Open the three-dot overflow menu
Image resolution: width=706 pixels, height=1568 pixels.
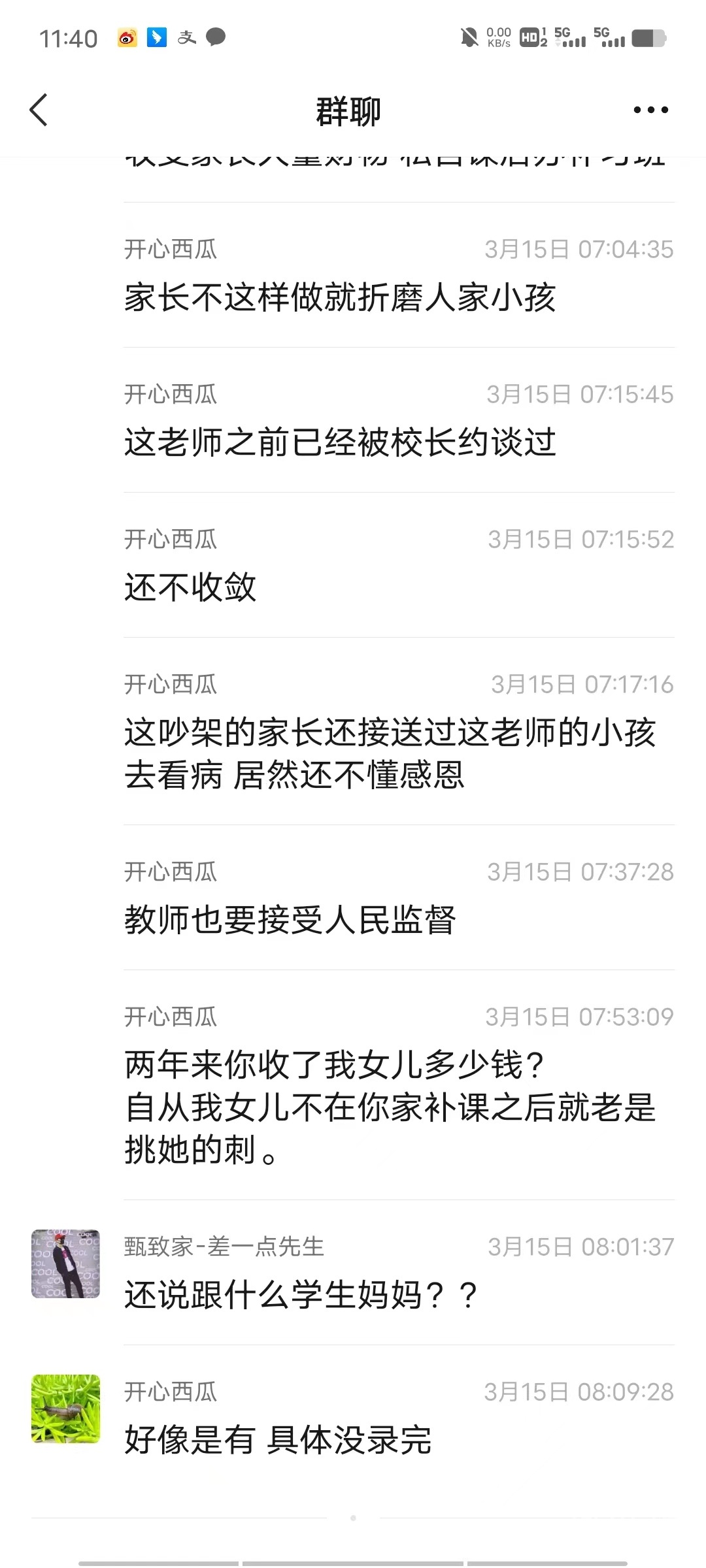[x=650, y=110]
